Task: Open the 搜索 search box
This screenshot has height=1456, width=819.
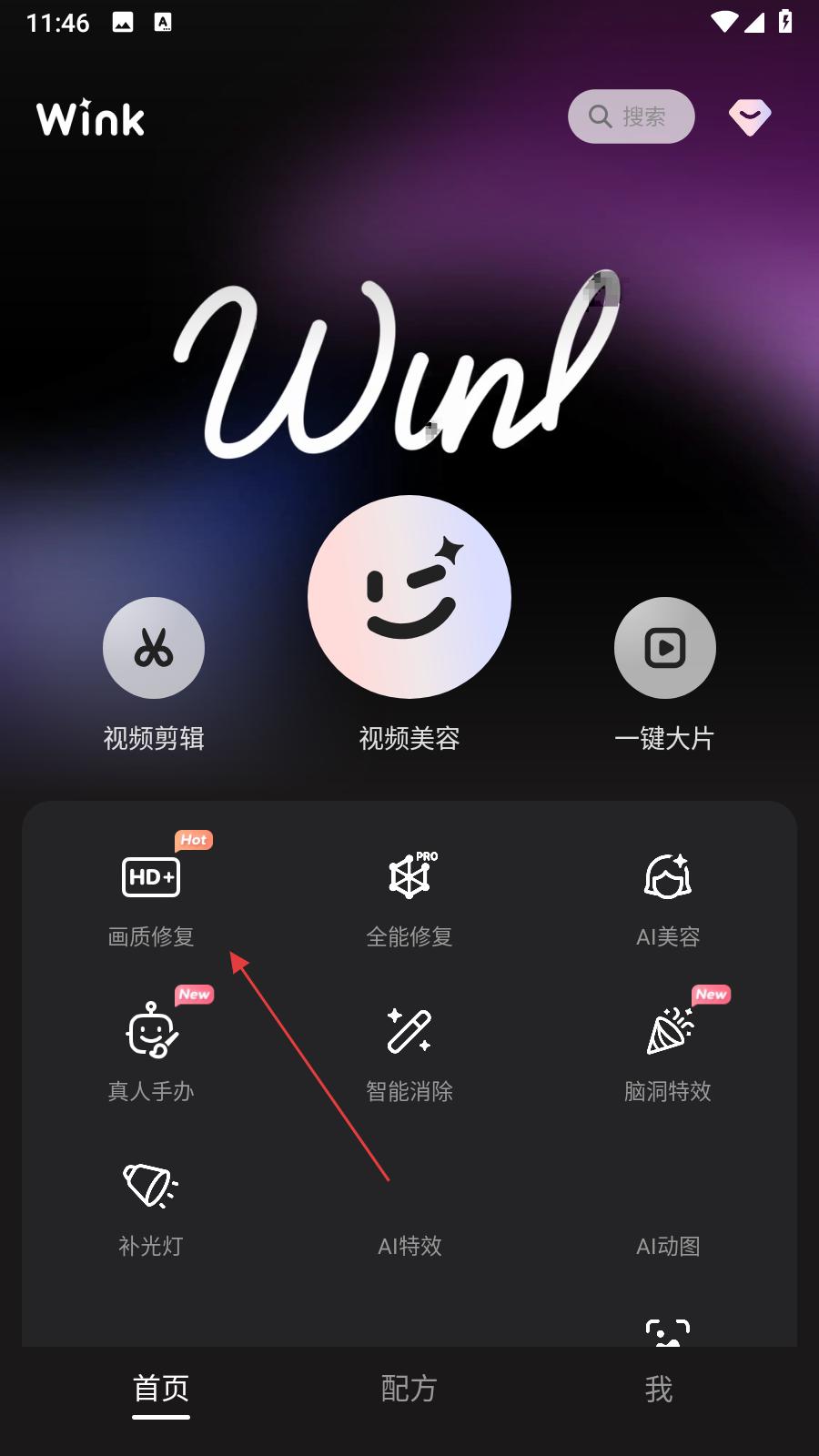Action: (x=631, y=116)
